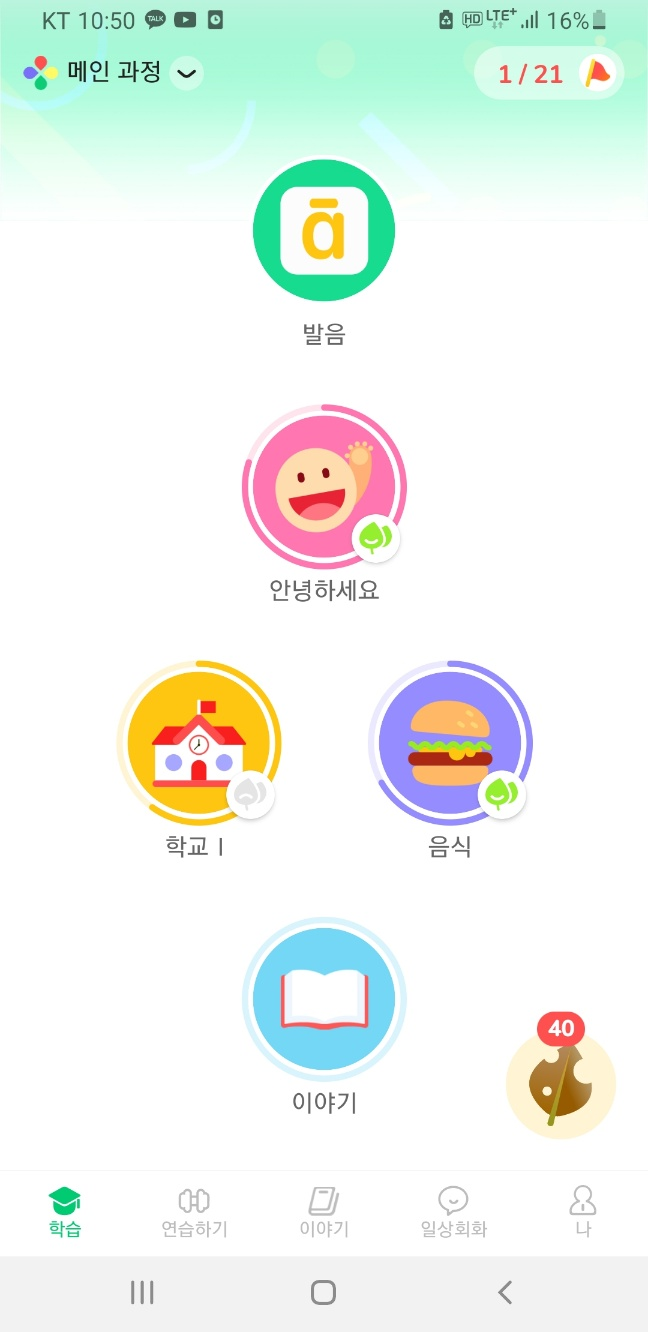
Task: Open the 나 profile tab
Action: pyautogui.click(x=582, y=1212)
